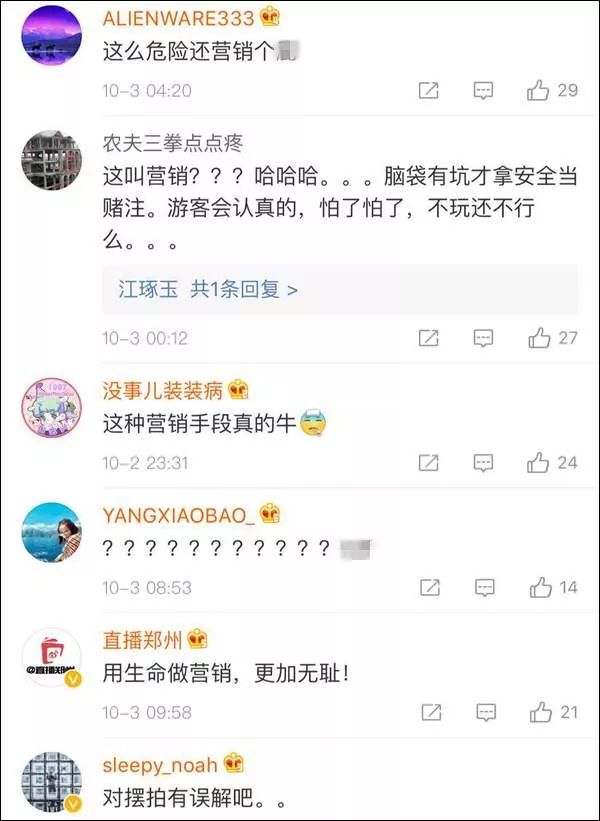Image resolution: width=600 pixels, height=821 pixels.
Task: Reply to ALIENWARE333's comment
Action: point(484,91)
